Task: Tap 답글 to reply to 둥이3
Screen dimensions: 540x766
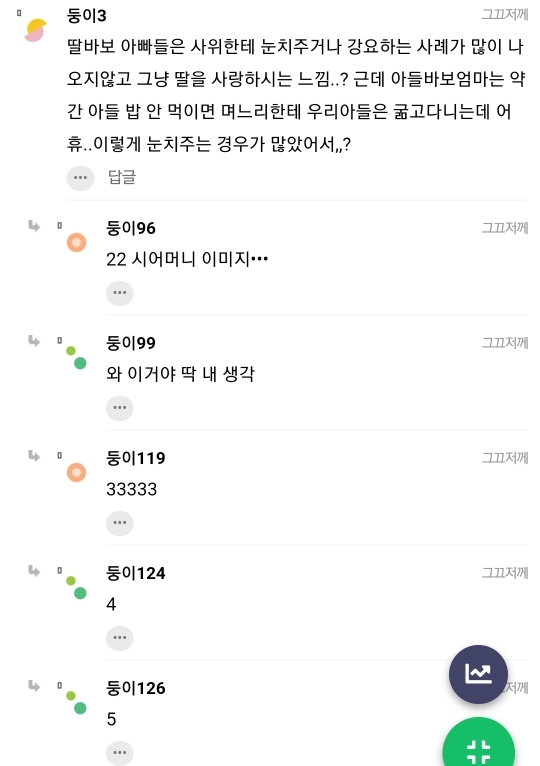Action: 122,177
